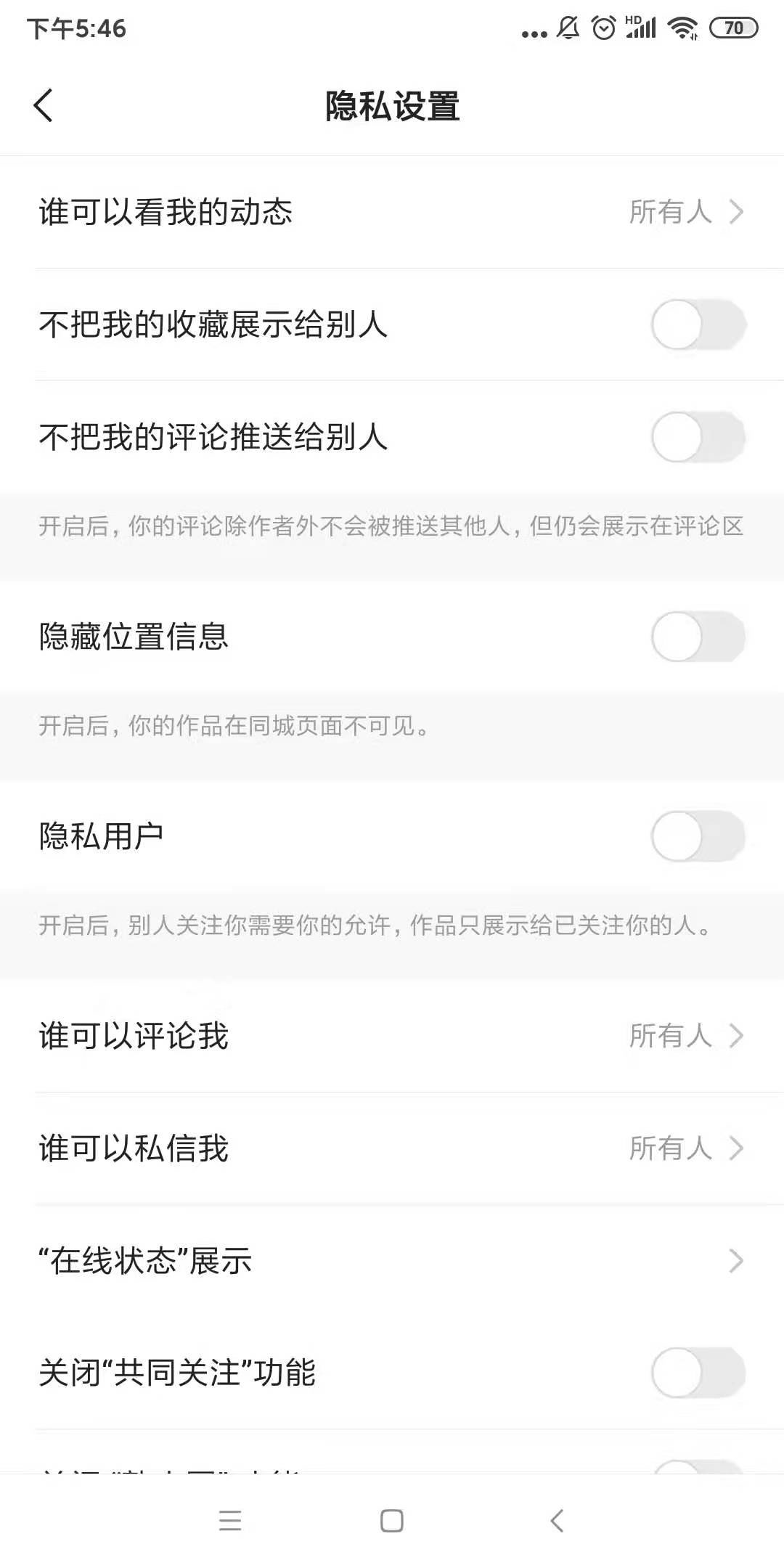Enable 不把我的收藏展示给别人 switch
Image resolution: width=784 pixels, height=1568 pixels.
point(699,325)
